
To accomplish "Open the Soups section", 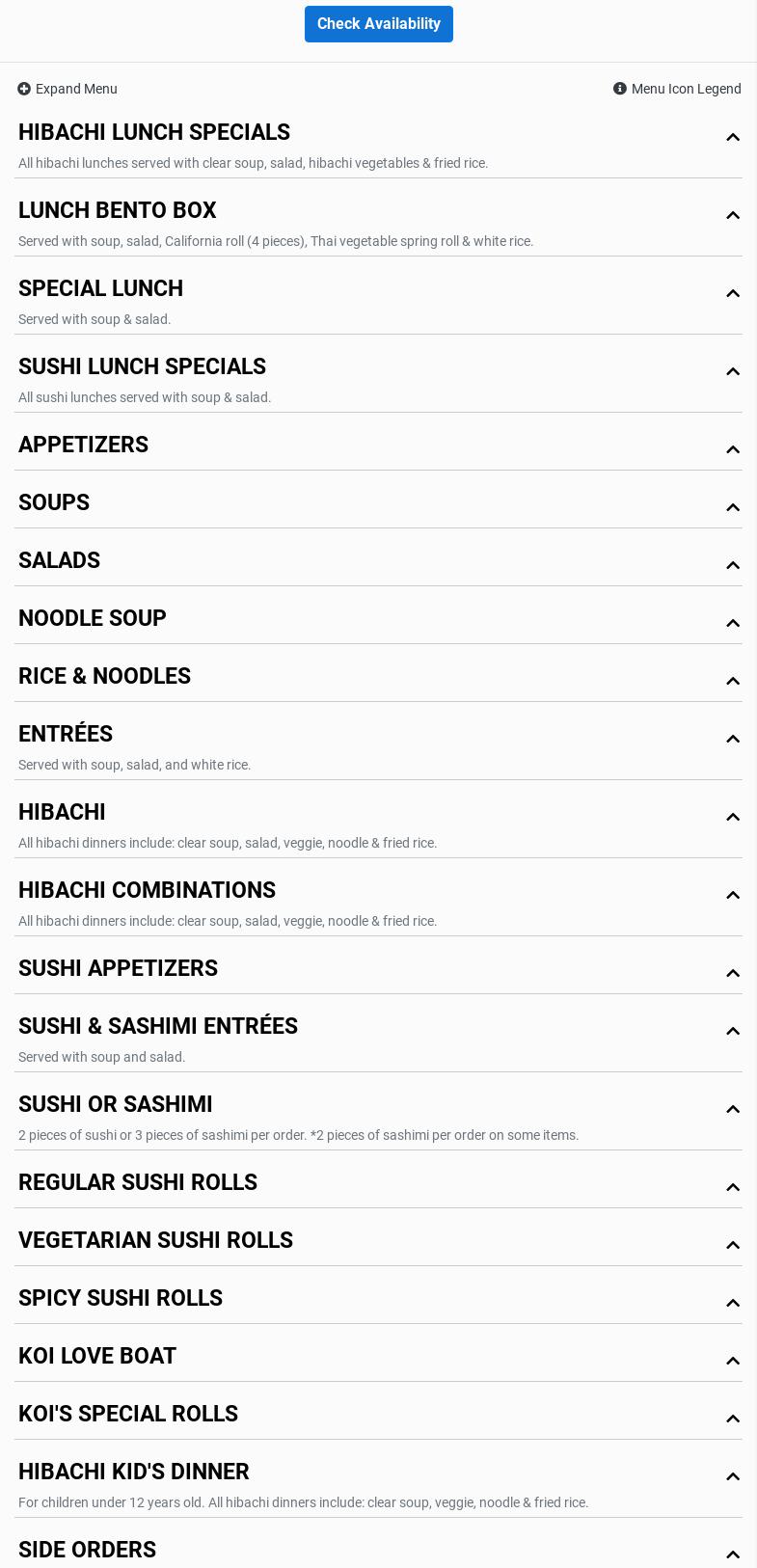I will [x=54, y=503].
